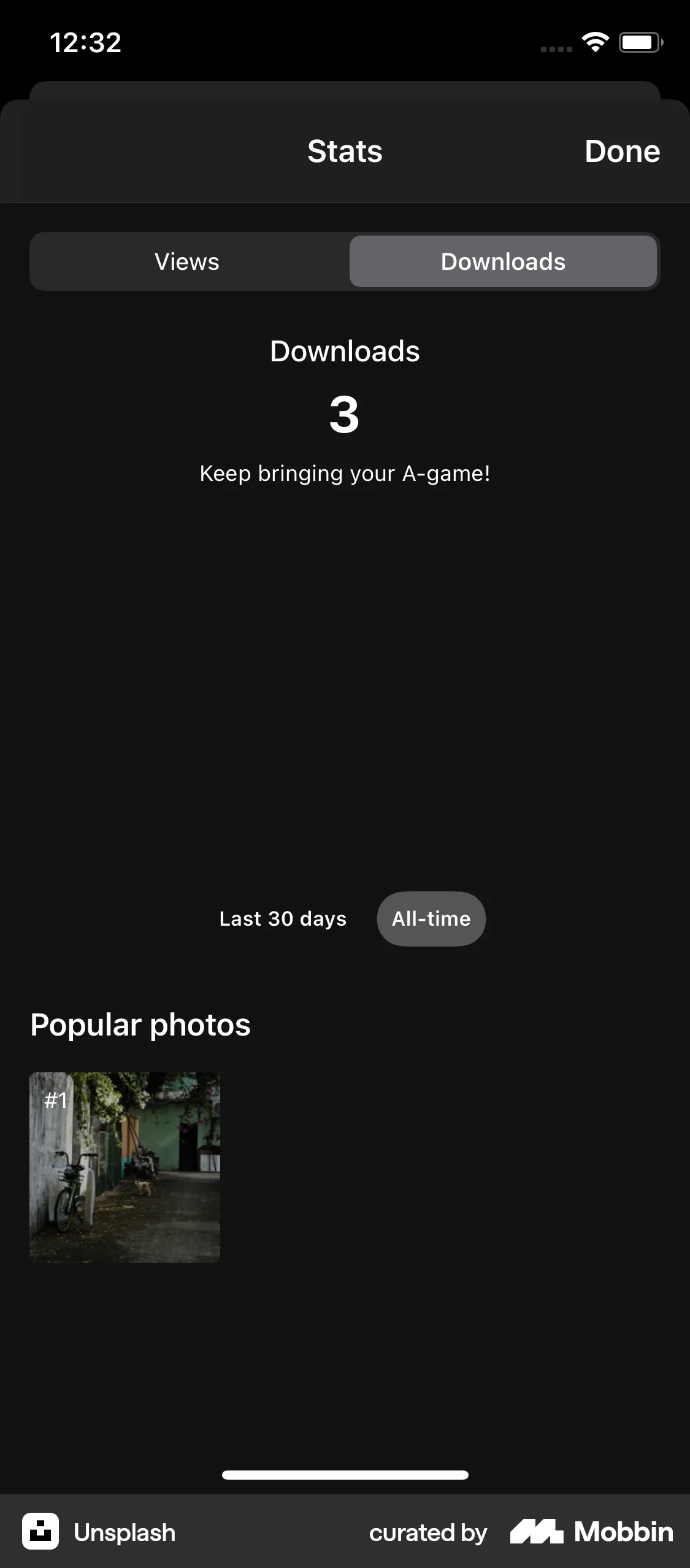Tap the clock showing 12:32
690x1568 pixels.
coord(85,42)
